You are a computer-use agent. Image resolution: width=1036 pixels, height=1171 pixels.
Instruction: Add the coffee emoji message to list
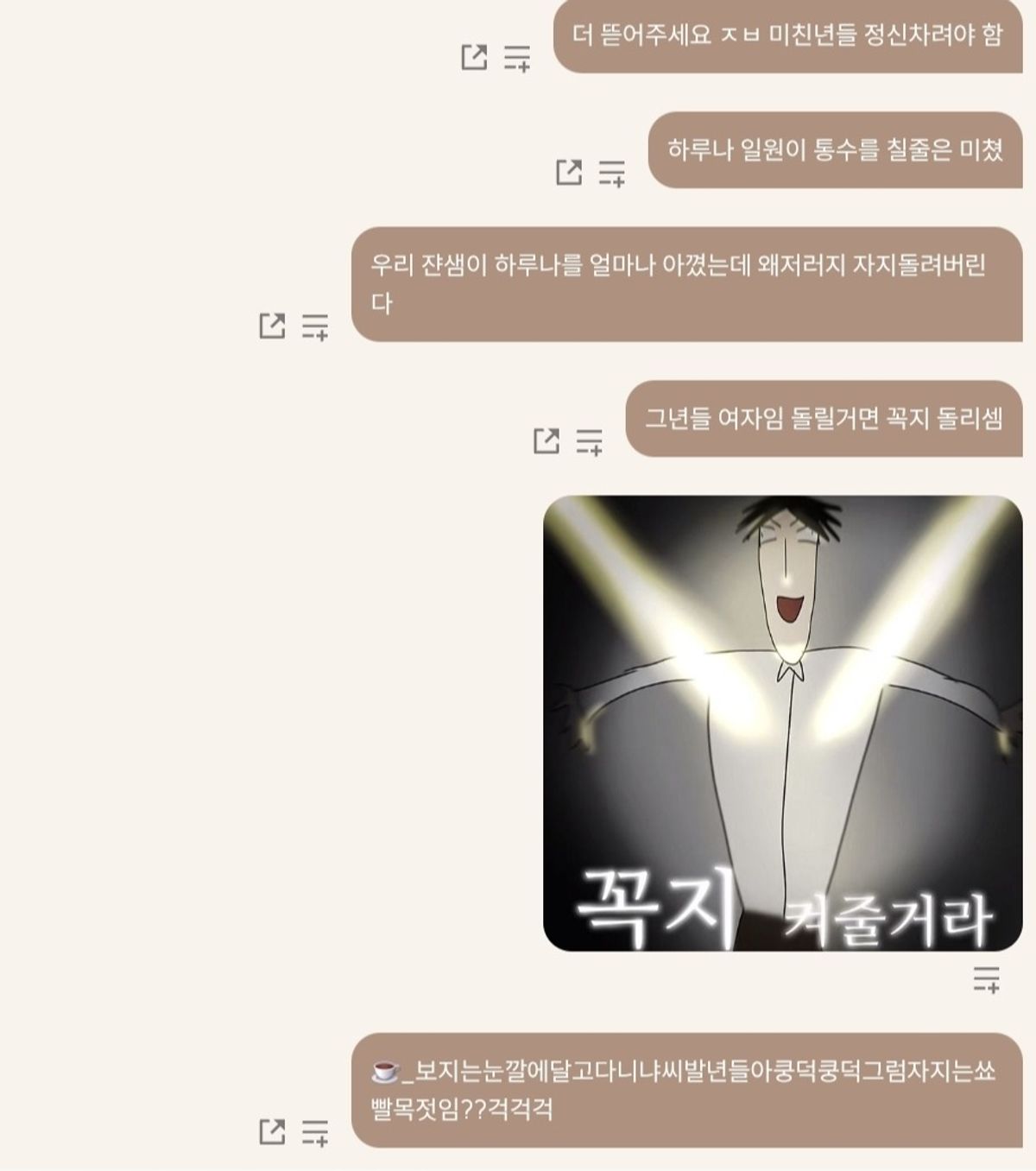point(315,1132)
